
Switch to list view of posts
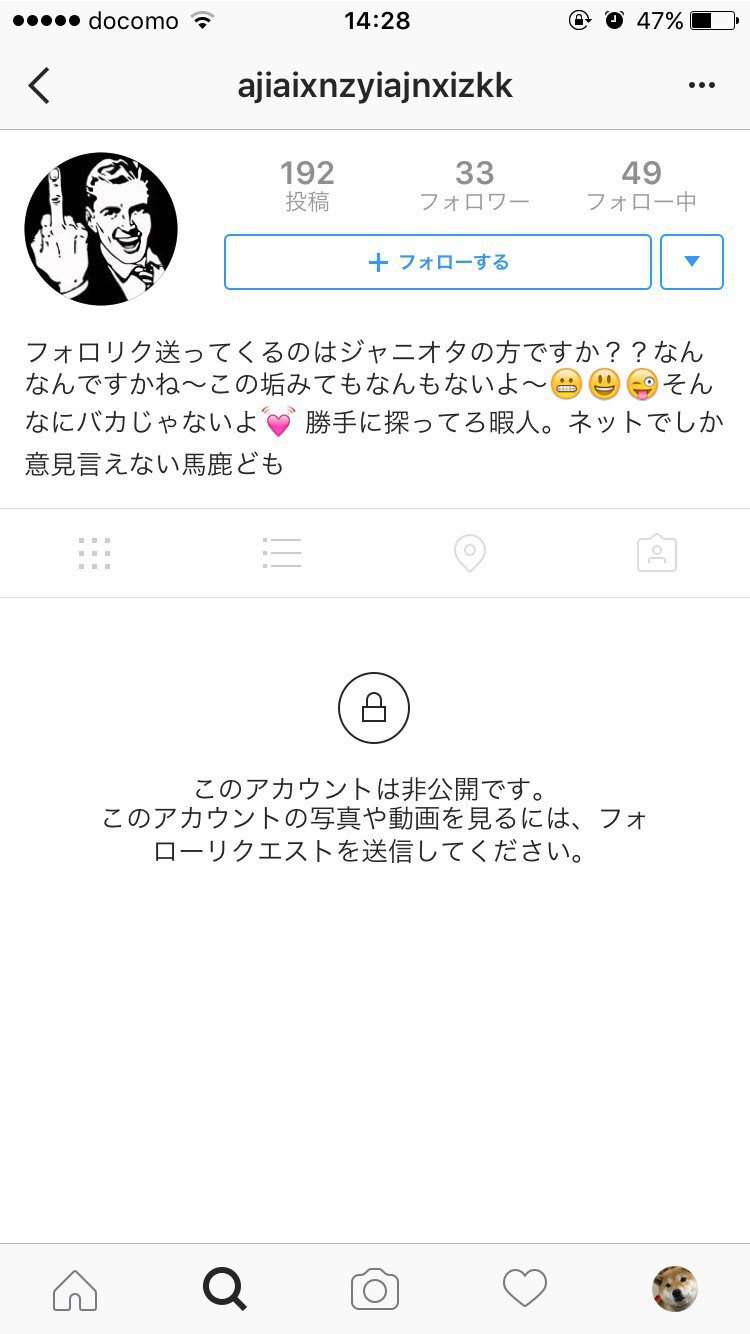click(282, 553)
